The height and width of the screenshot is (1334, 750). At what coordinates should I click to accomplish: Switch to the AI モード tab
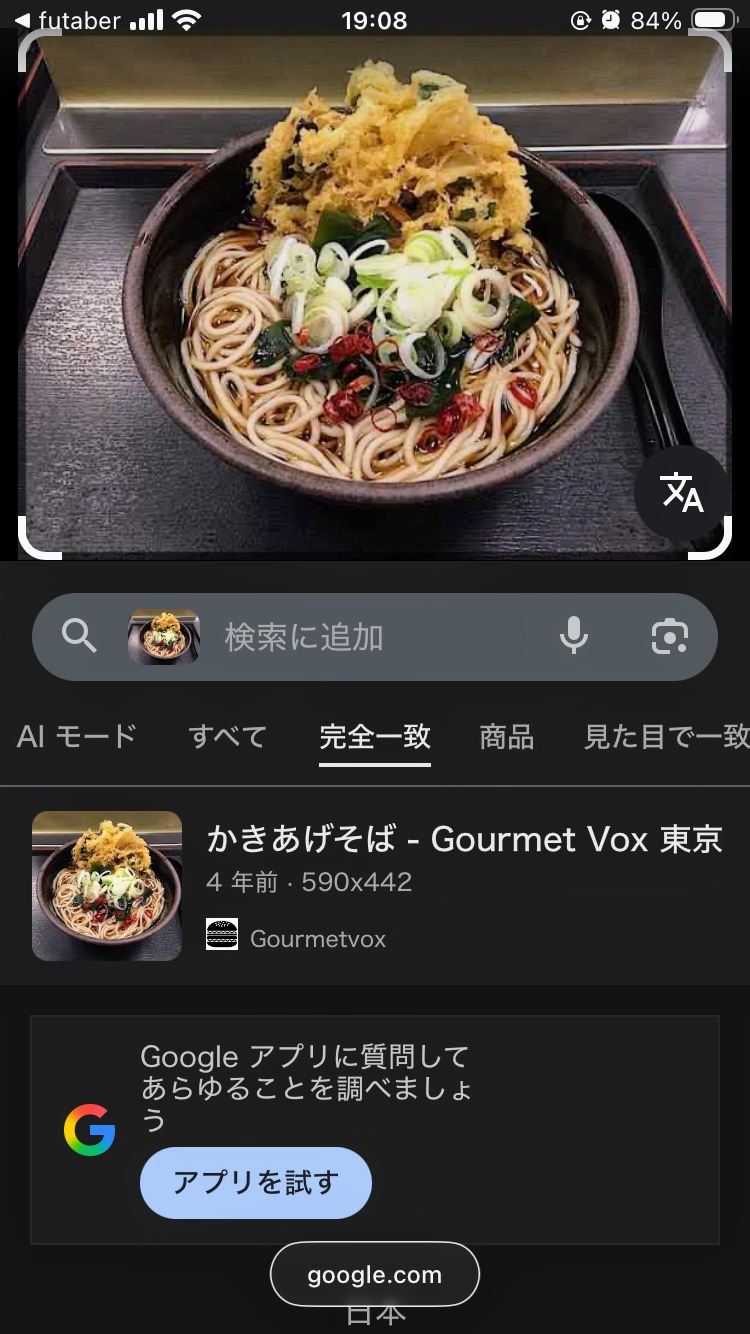[x=77, y=737]
